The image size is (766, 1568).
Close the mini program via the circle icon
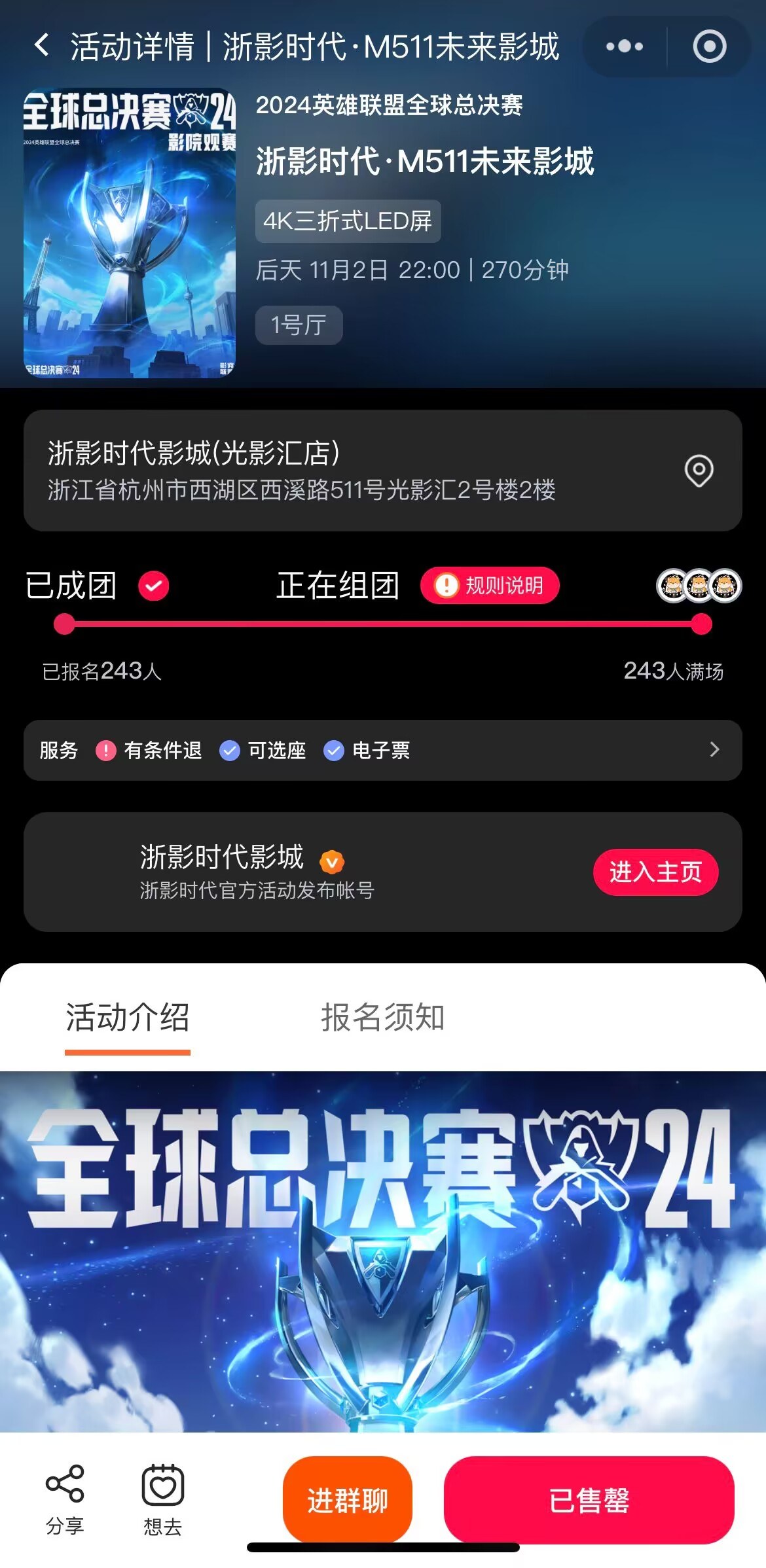(709, 46)
